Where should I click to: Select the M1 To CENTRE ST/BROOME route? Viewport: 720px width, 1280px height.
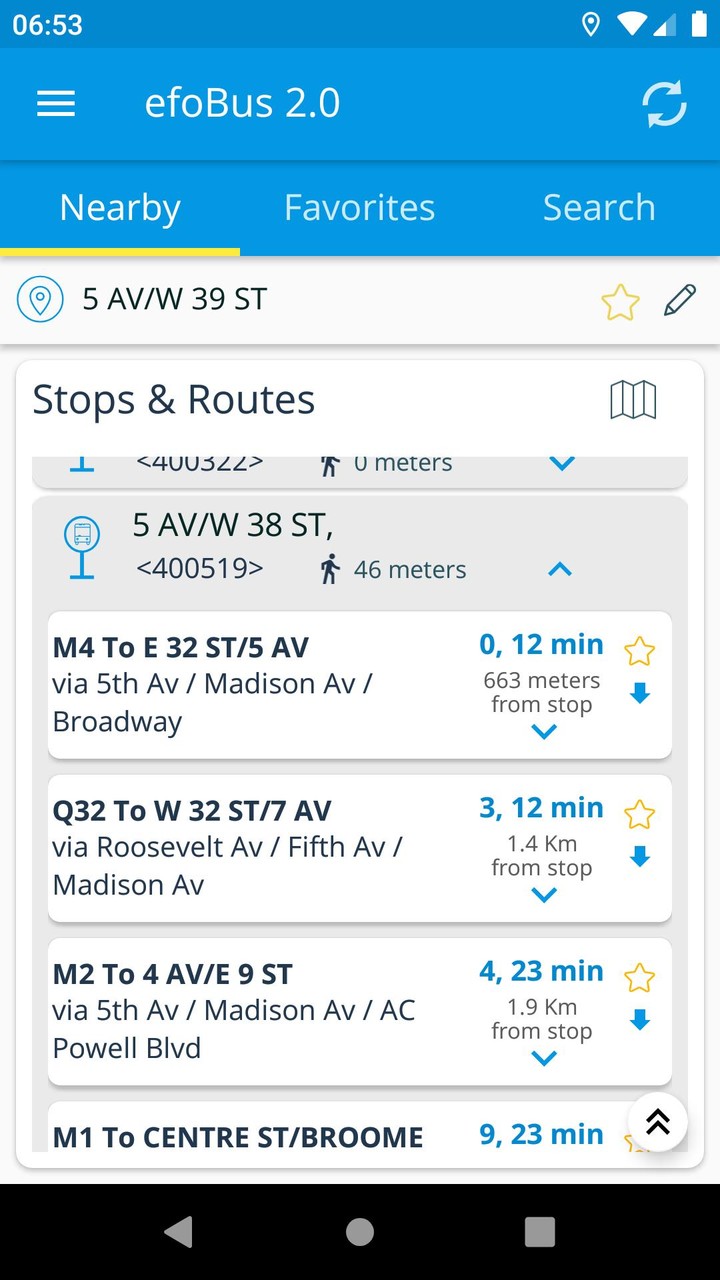(x=237, y=1137)
